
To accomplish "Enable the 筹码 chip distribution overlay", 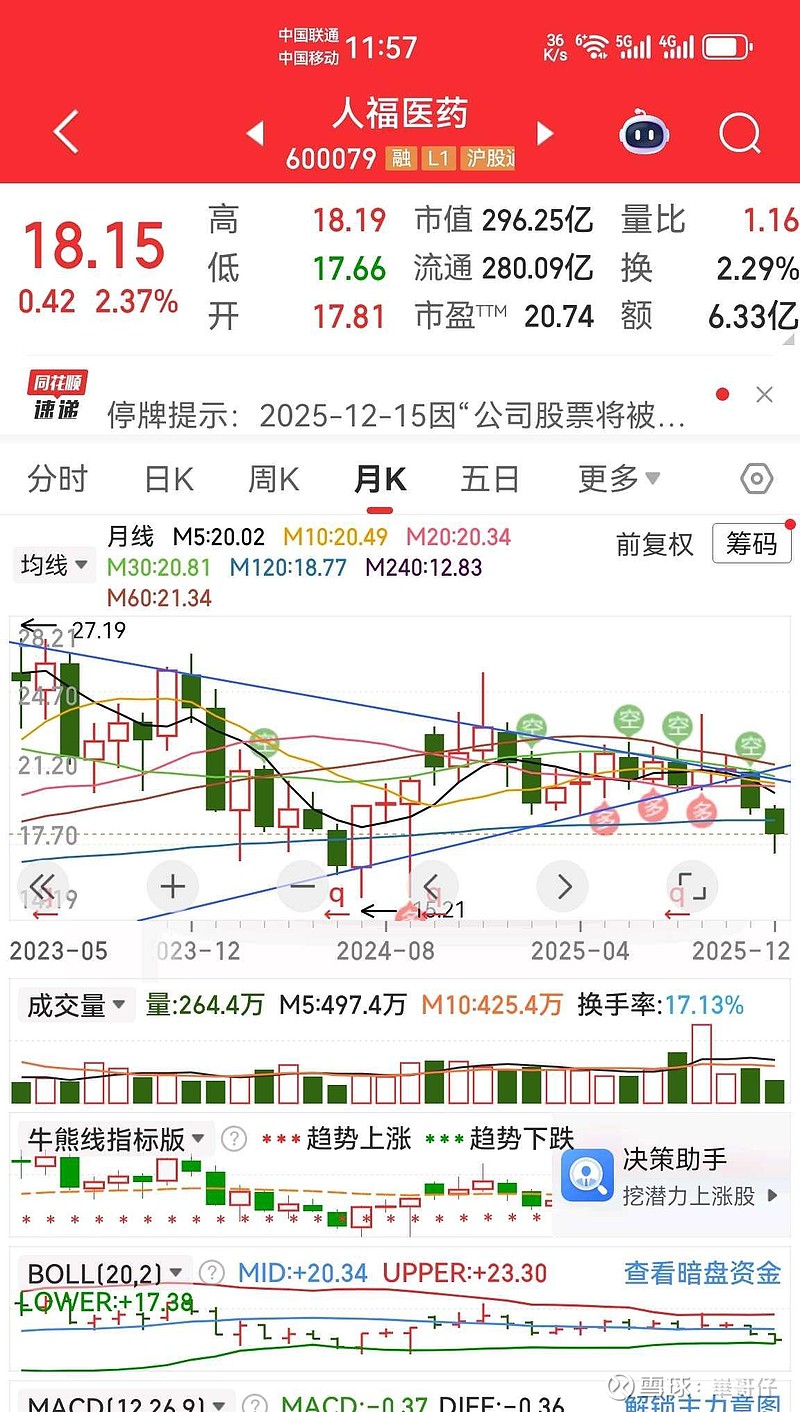I will [751, 545].
